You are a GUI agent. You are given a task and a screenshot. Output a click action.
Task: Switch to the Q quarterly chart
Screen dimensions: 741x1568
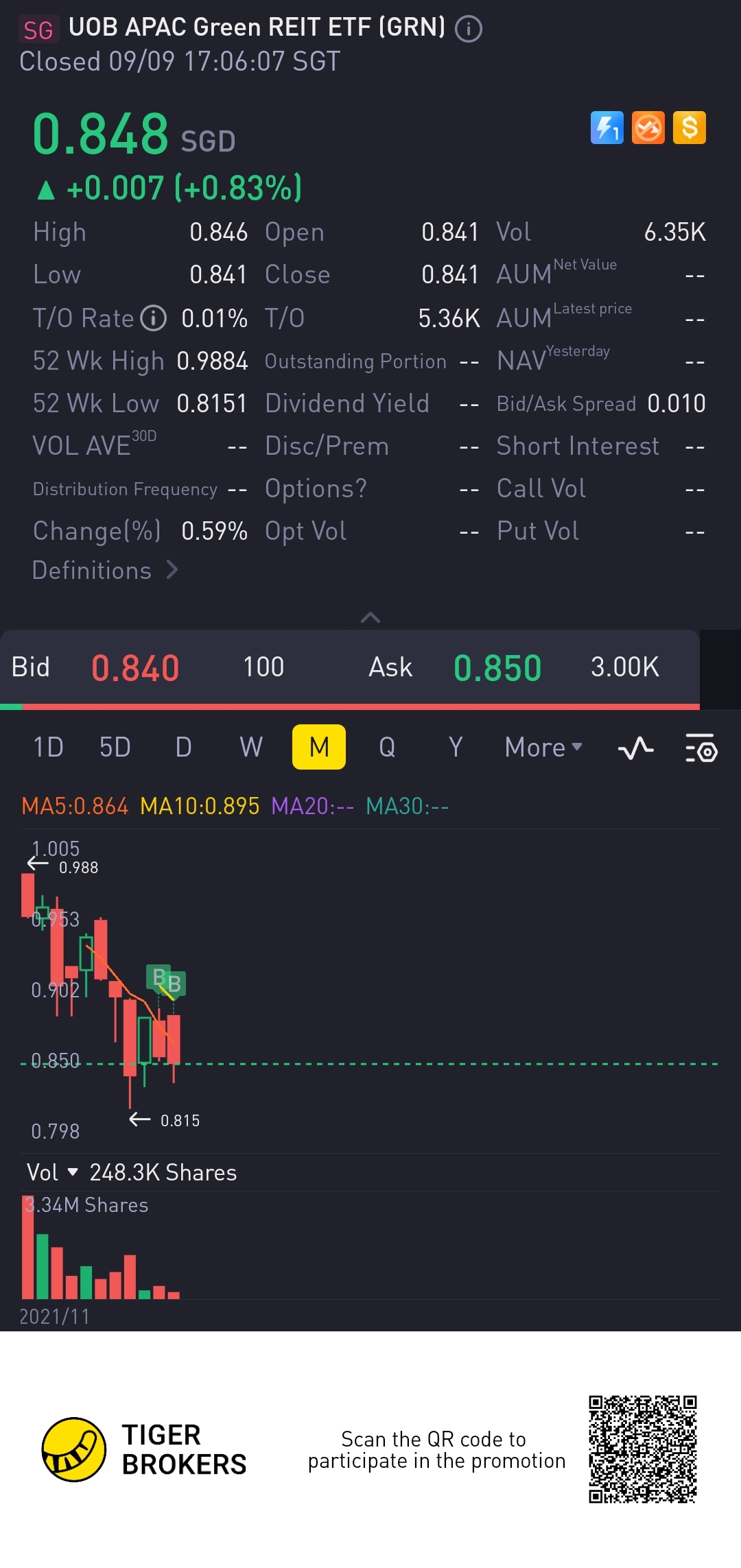point(387,747)
